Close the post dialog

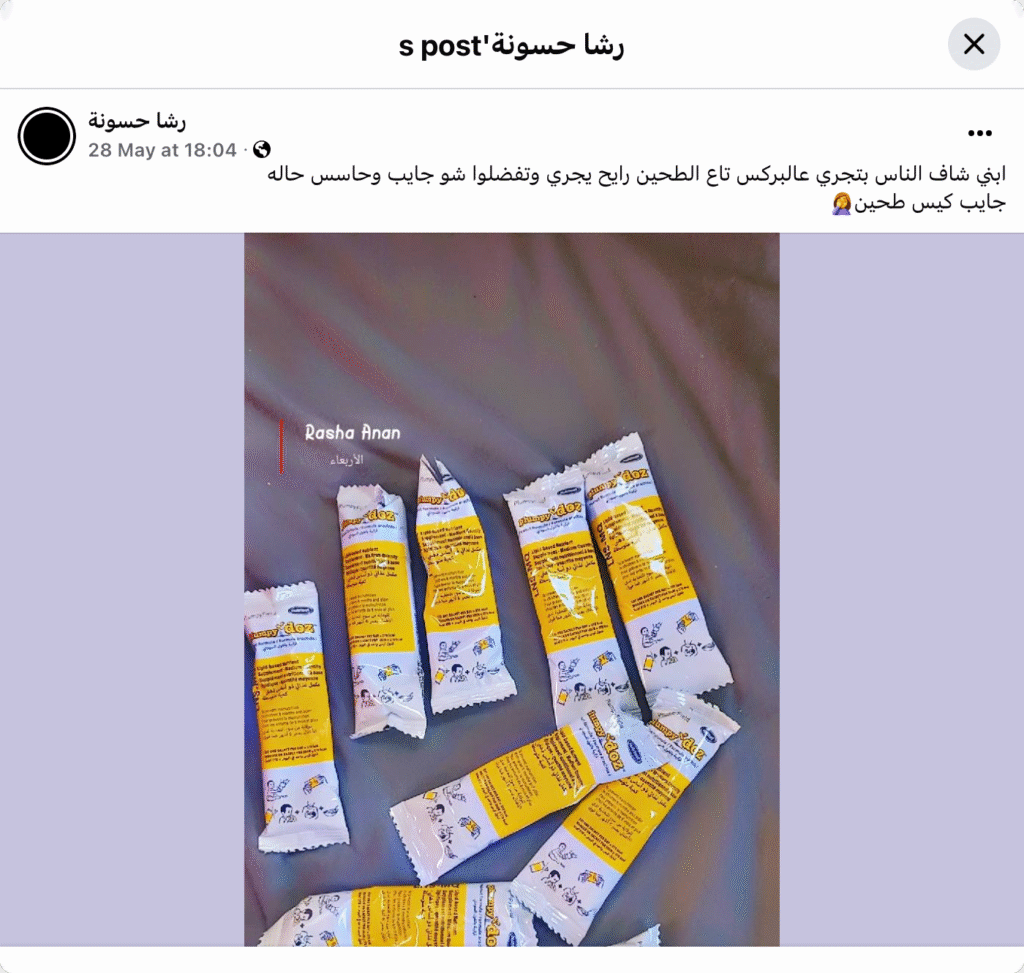[973, 44]
